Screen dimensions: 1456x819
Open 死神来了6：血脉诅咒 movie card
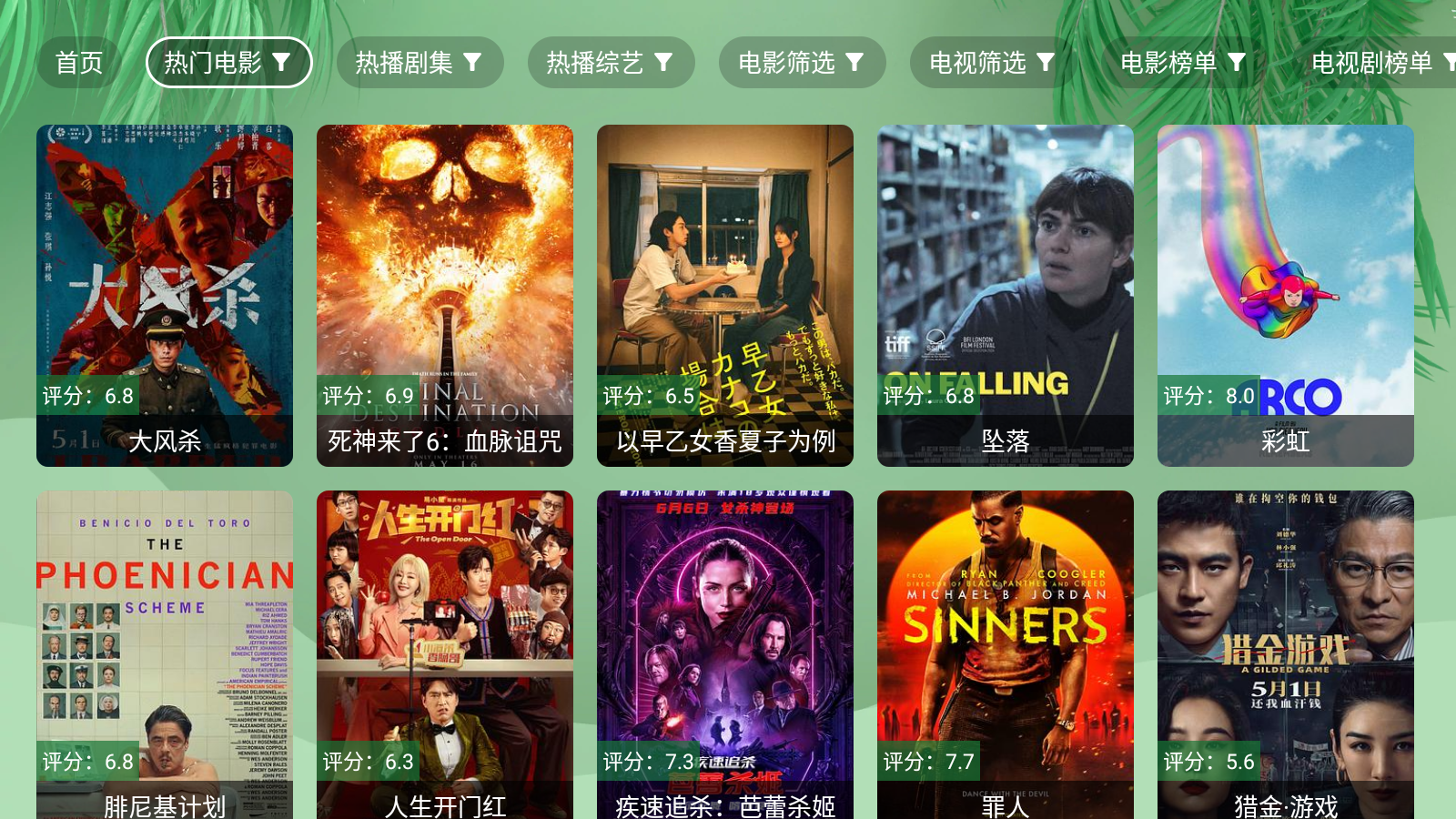pyautogui.click(x=445, y=295)
